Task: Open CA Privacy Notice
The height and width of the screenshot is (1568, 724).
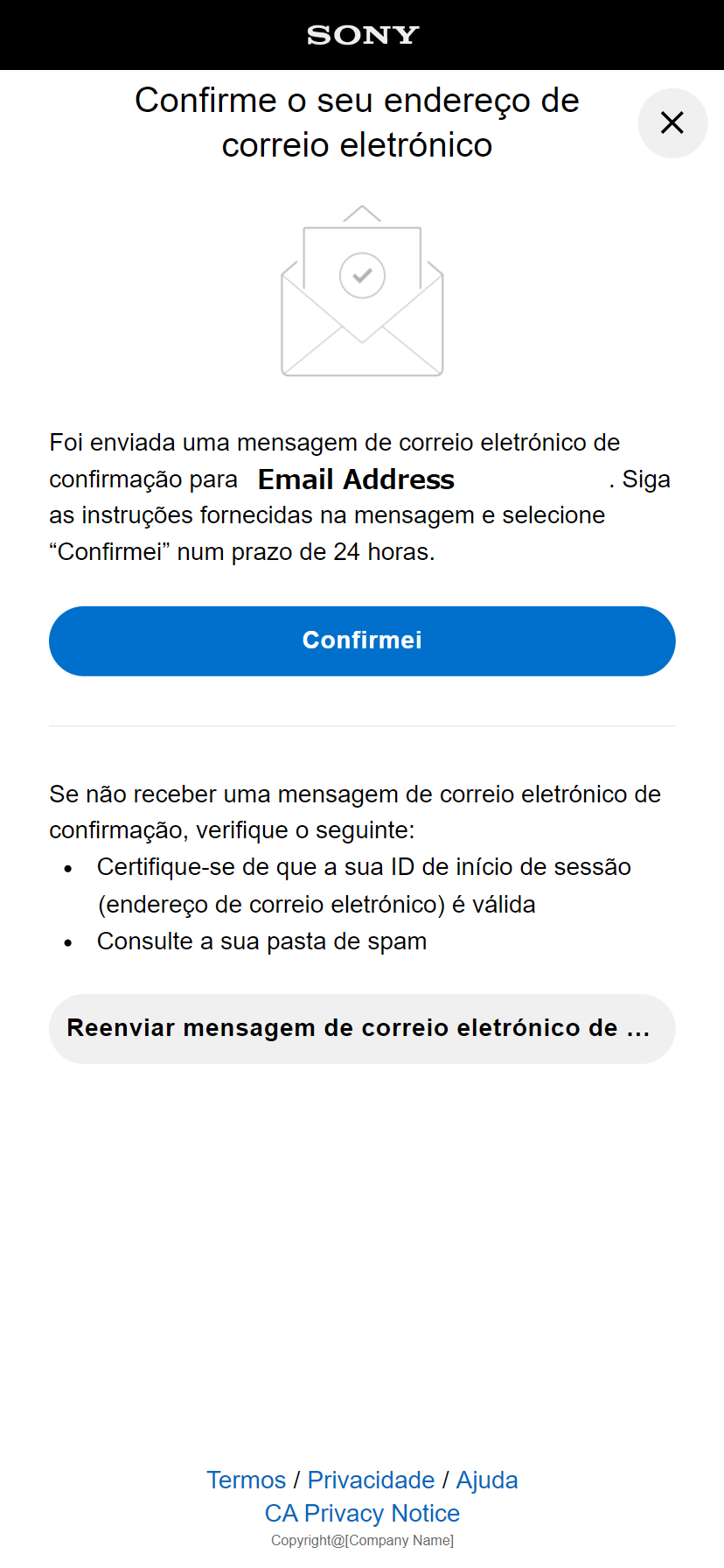Action: [x=362, y=1513]
